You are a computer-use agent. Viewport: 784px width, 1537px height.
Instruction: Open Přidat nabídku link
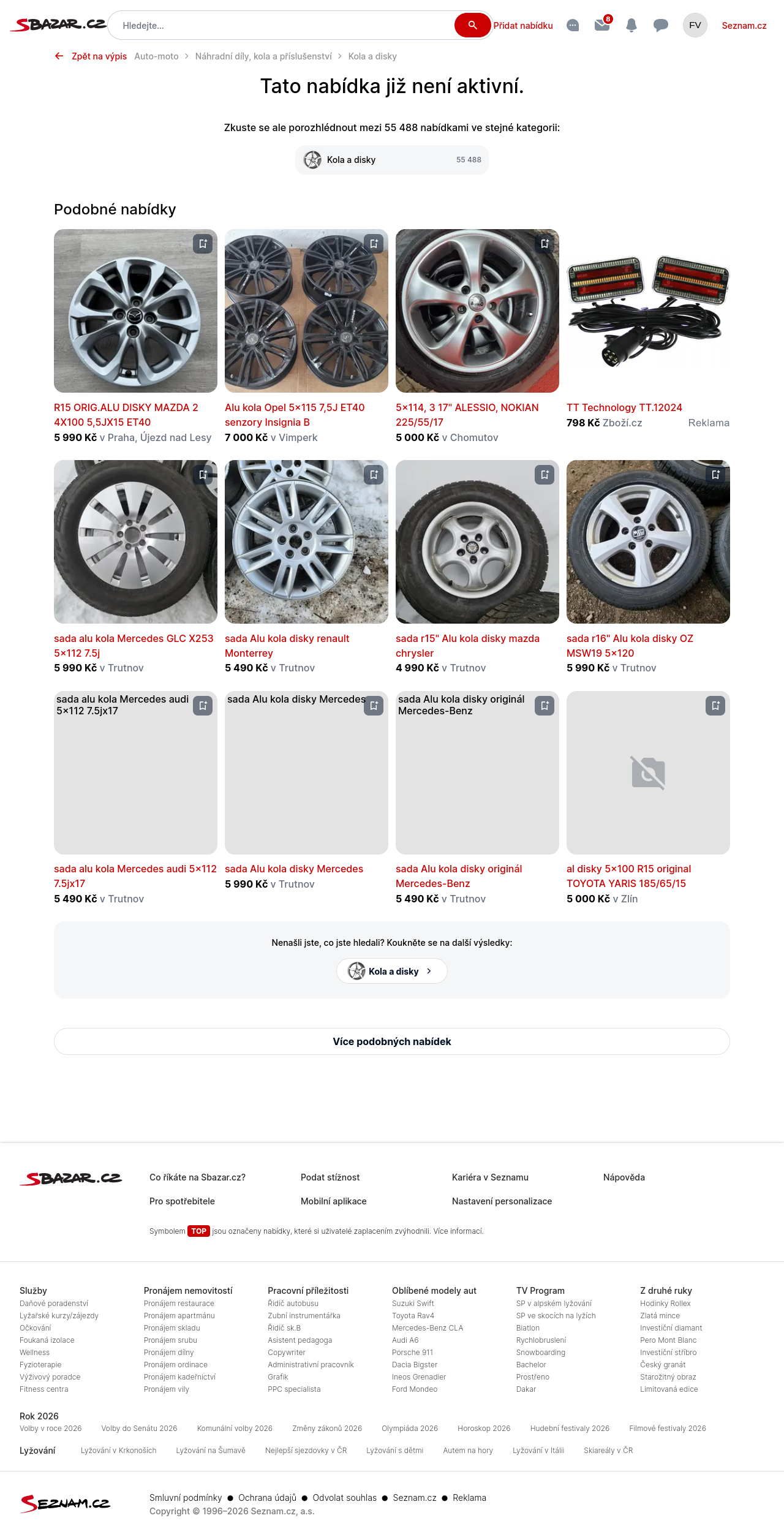pos(523,26)
